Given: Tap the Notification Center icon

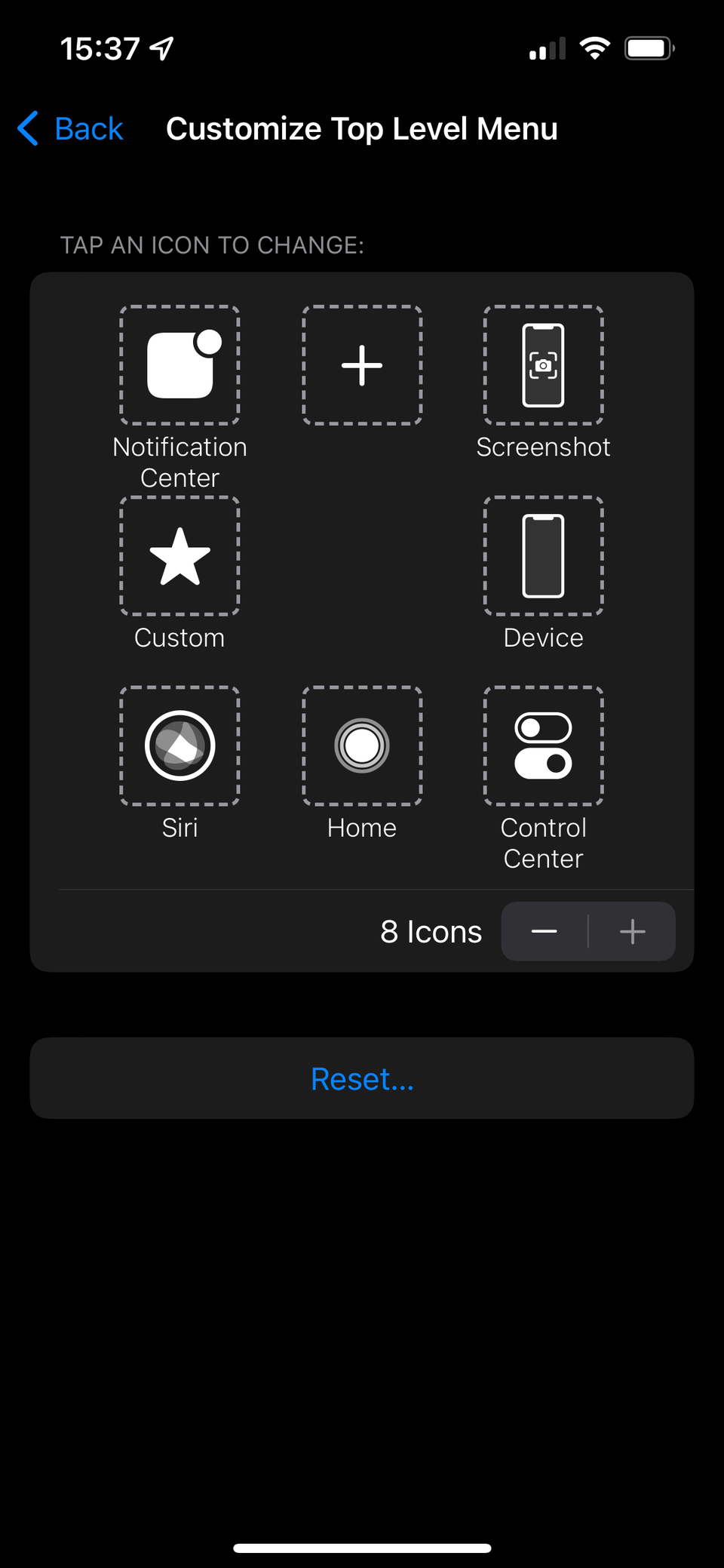Looking at the screenshot, I should click(x=179, y=365).
